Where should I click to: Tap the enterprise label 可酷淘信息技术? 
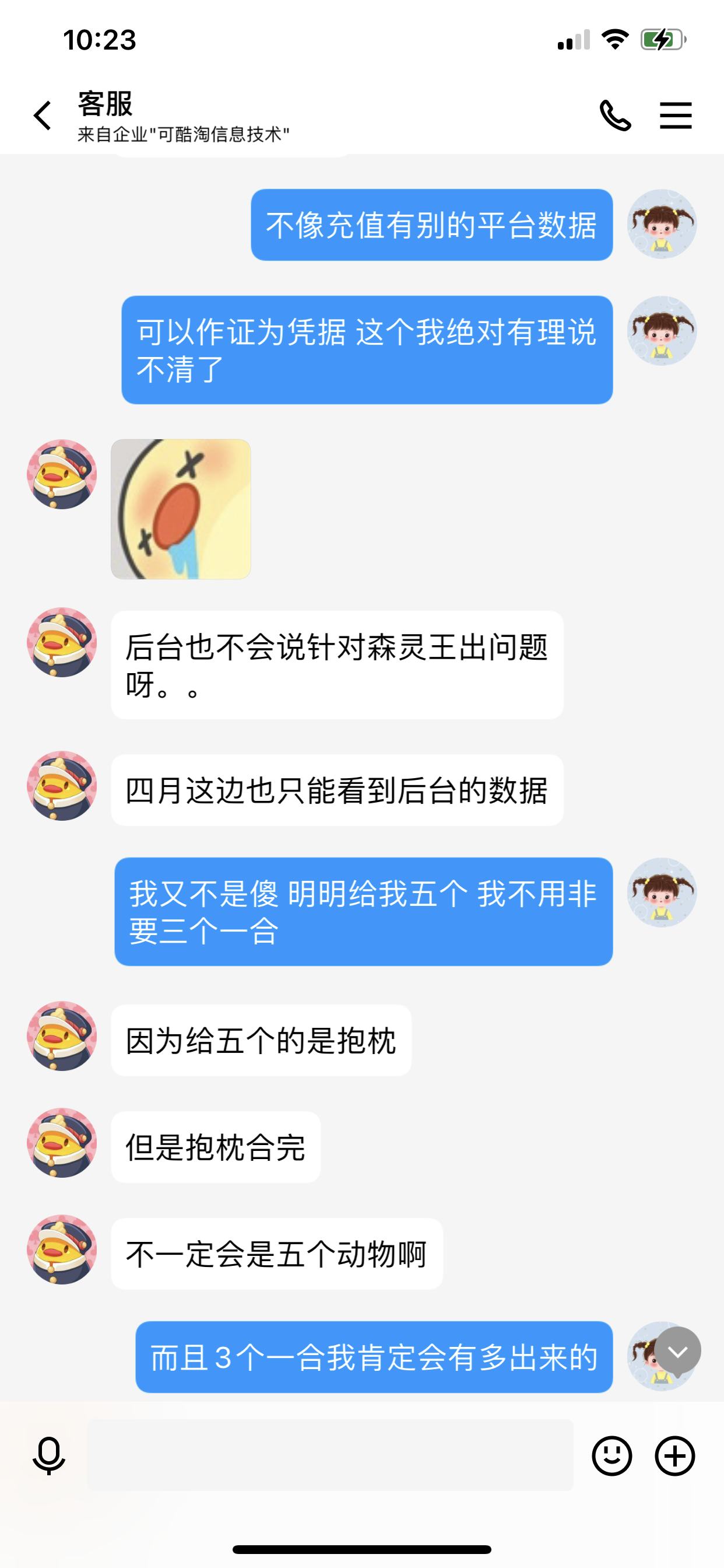(183, 134)
